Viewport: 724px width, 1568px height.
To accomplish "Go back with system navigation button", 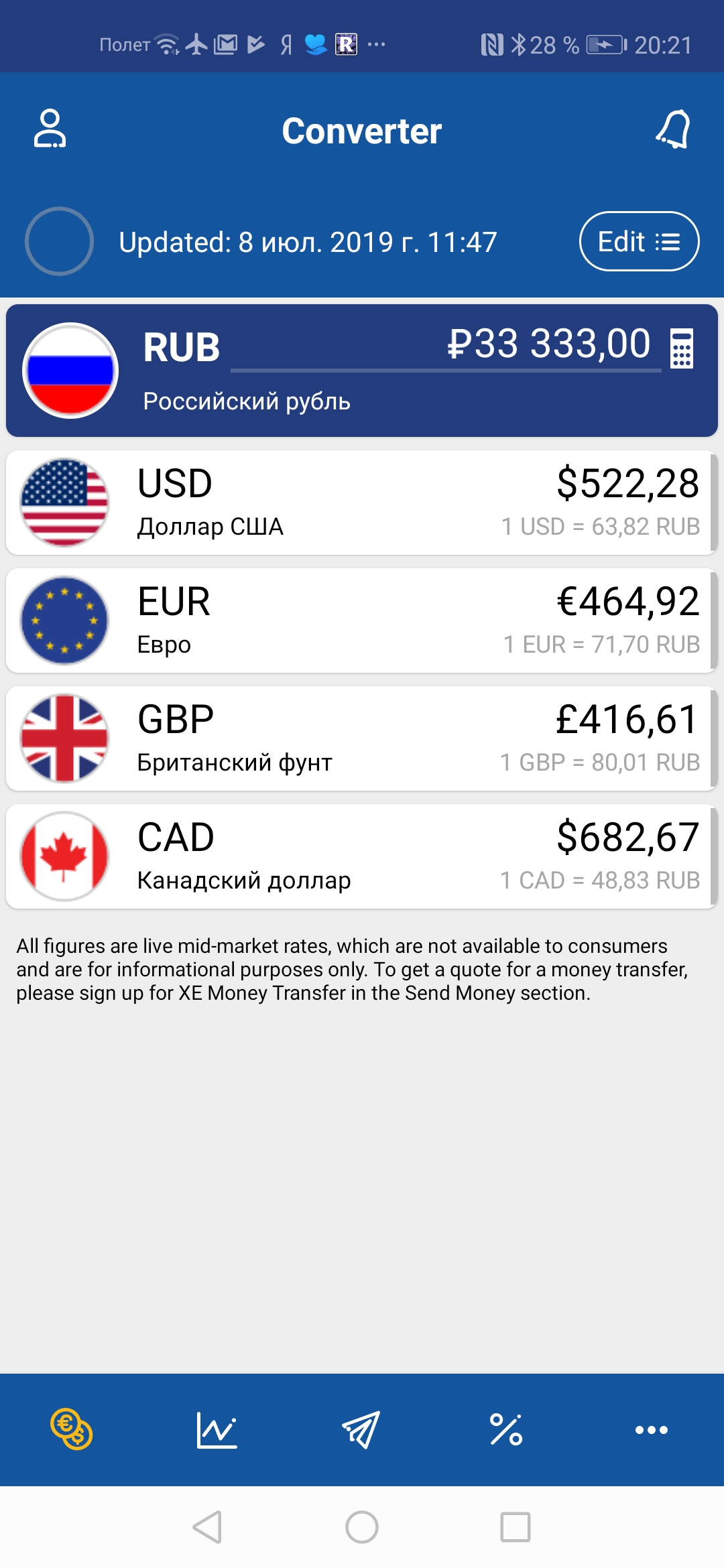I will [208, 1527].
